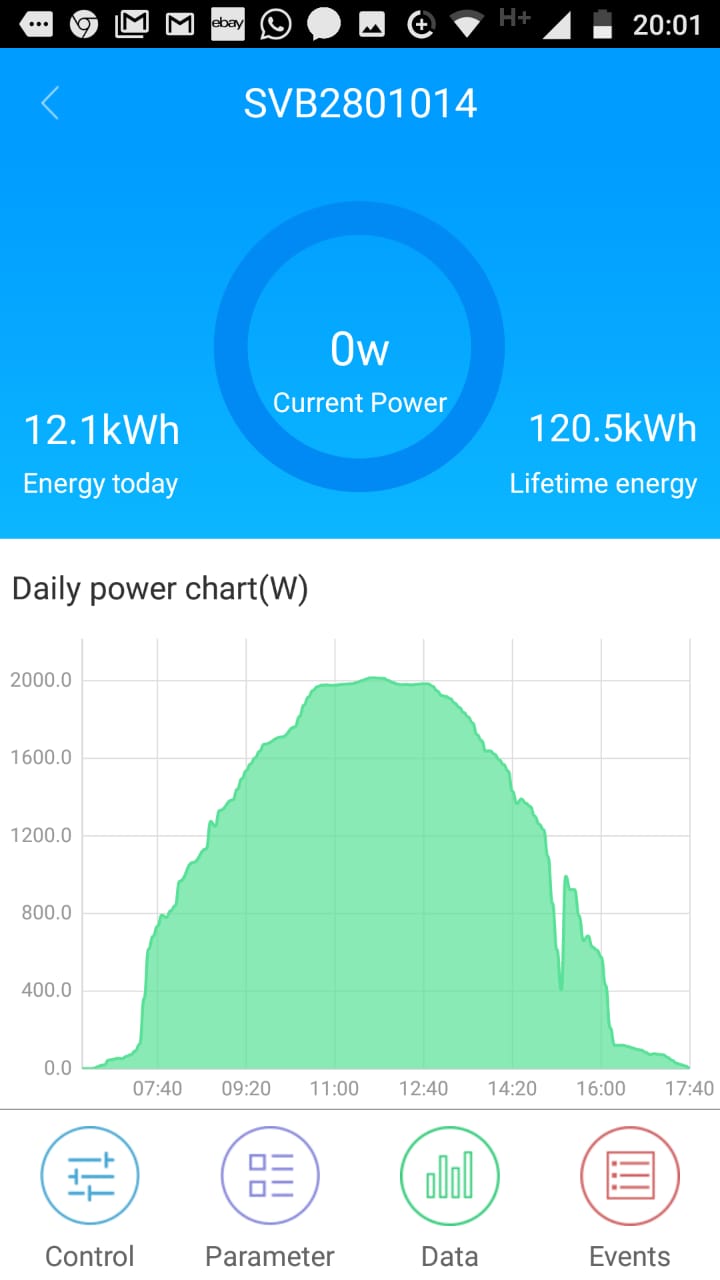Open the Control section
720x1280 pixels.
coord(90,1176)
